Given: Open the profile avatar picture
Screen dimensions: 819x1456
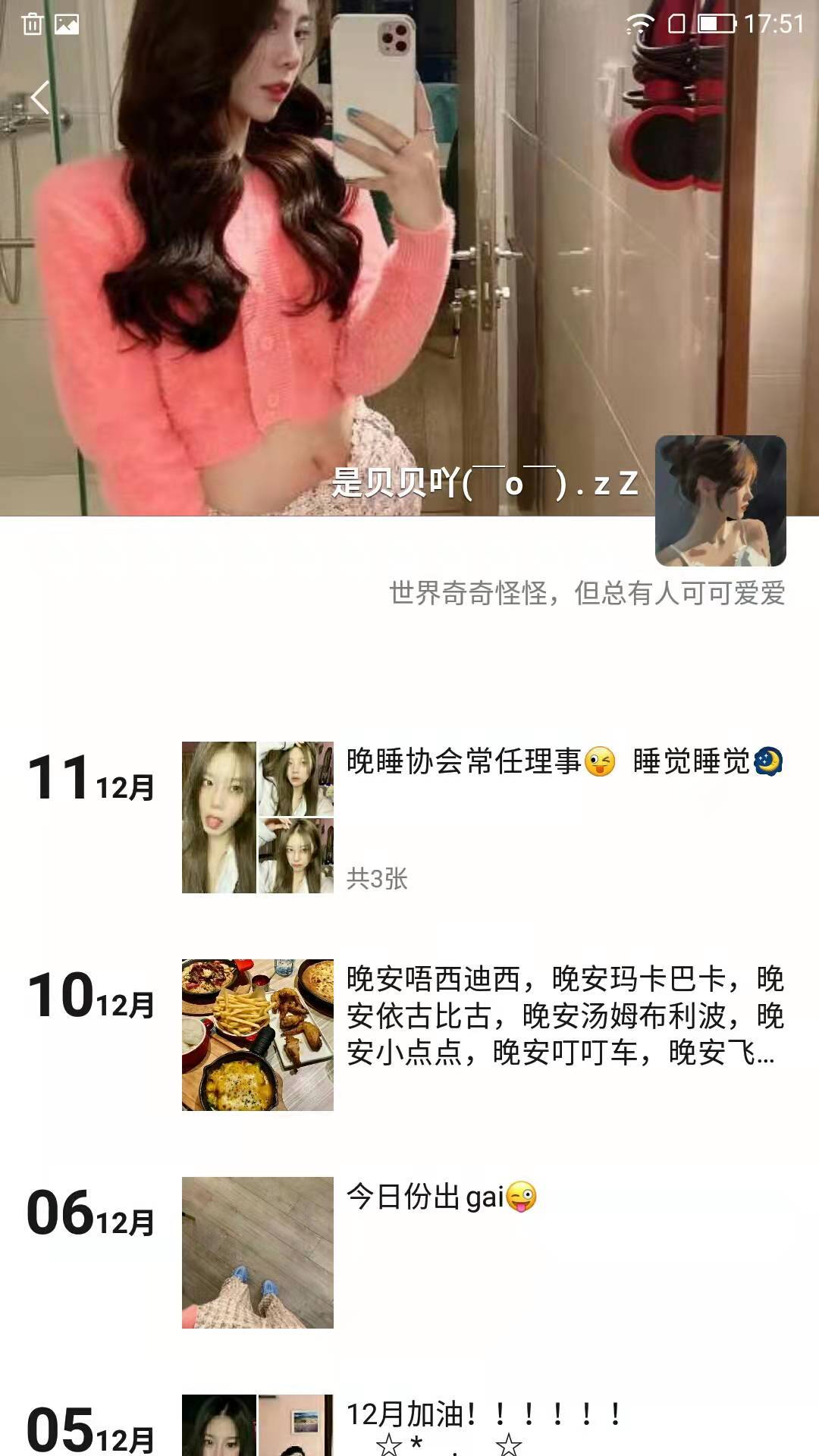Looking at the screenshot, I should pyautogui.click(x=720, y=500).
